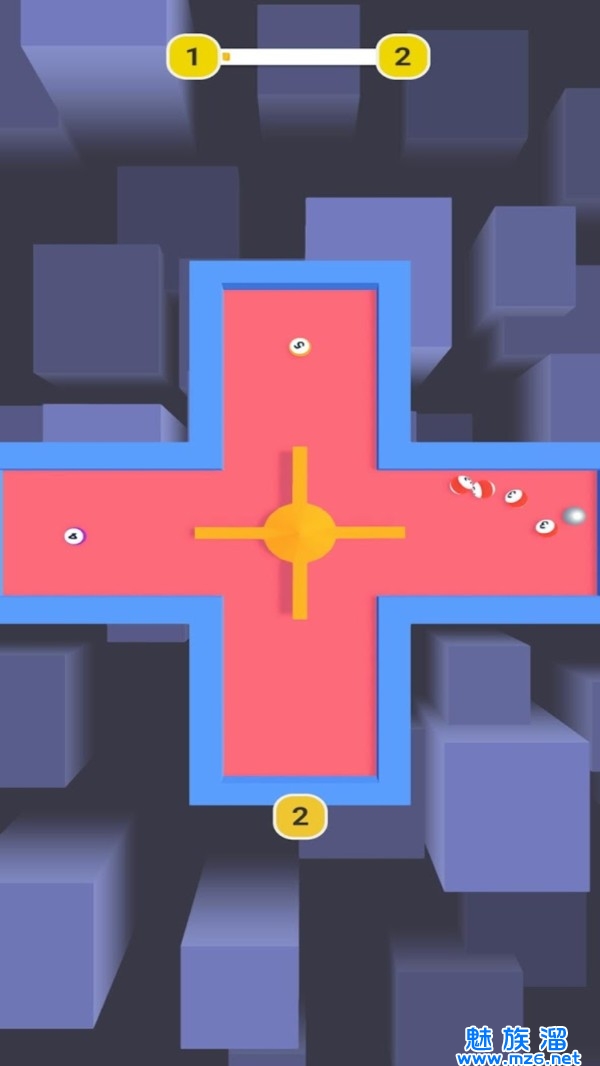Tap the orange spinner in the center

click(299, 532)
